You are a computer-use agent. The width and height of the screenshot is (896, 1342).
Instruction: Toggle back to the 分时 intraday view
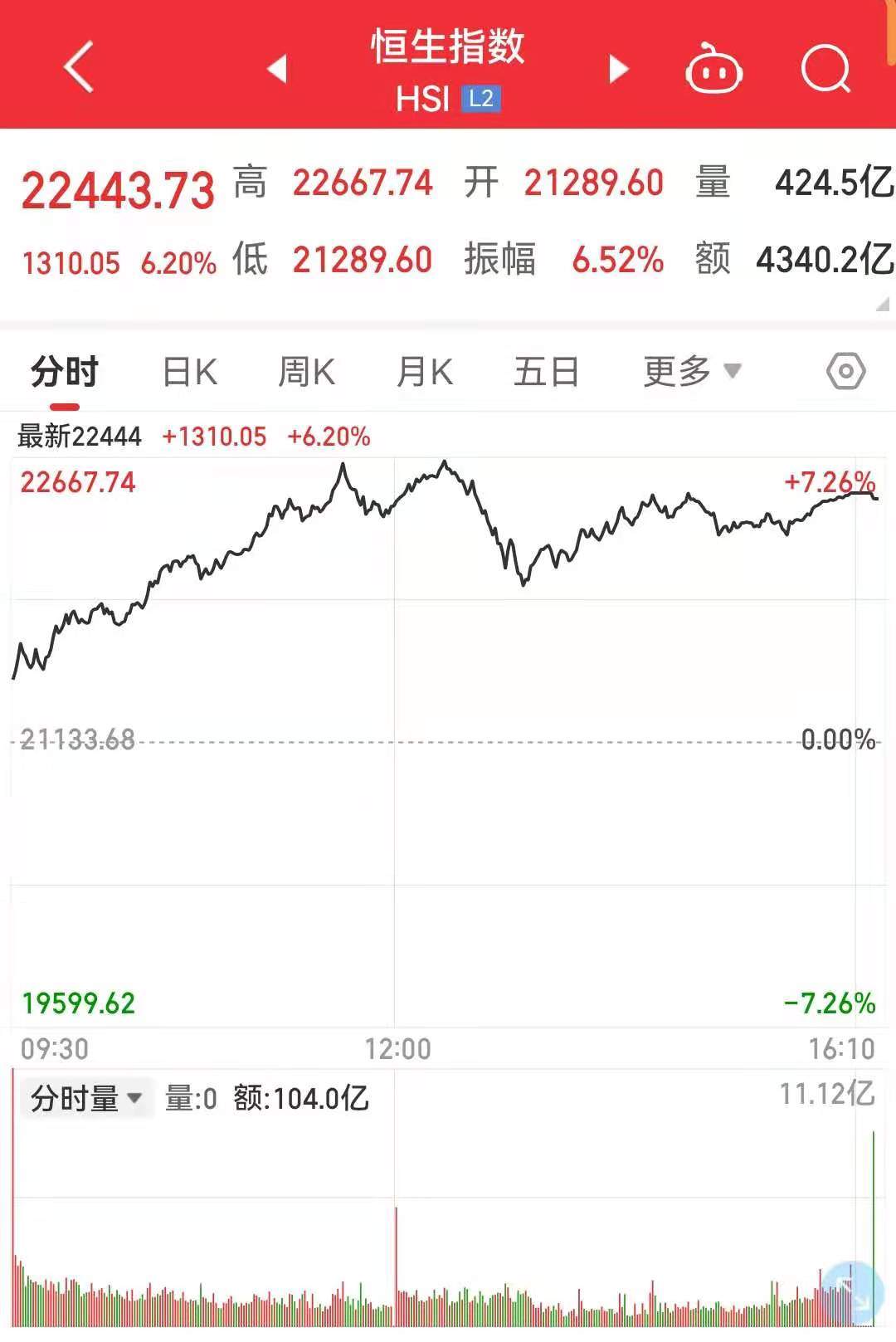(x=63, y=370)
